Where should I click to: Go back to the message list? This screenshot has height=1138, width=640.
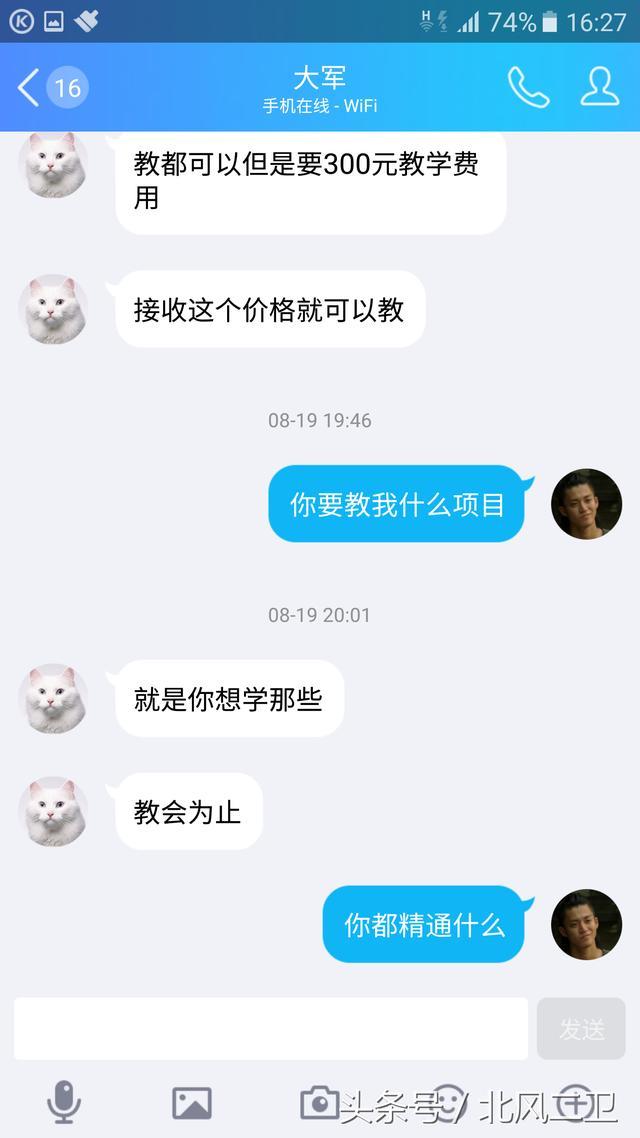(30, 88)
